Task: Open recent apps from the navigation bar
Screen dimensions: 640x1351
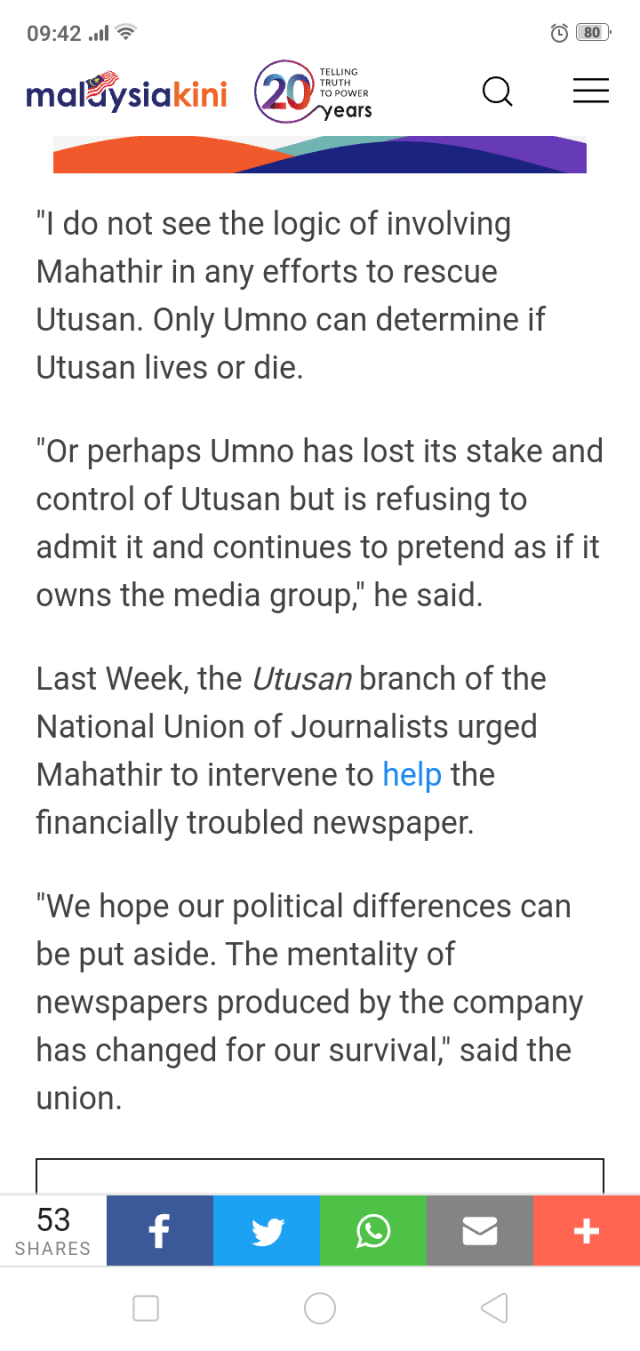Action: [x=146, y=1308]
